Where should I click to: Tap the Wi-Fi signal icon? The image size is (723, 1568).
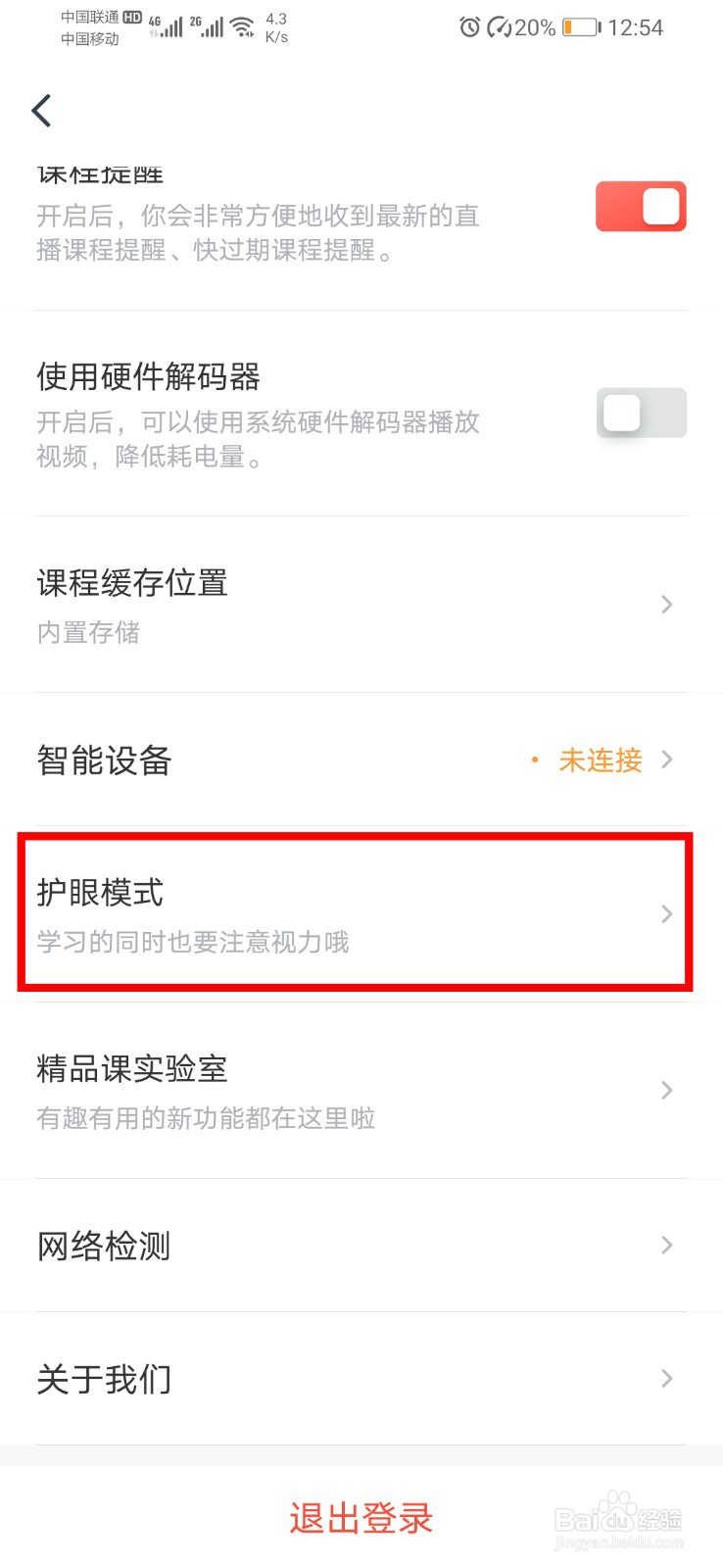tap(243, 27)
